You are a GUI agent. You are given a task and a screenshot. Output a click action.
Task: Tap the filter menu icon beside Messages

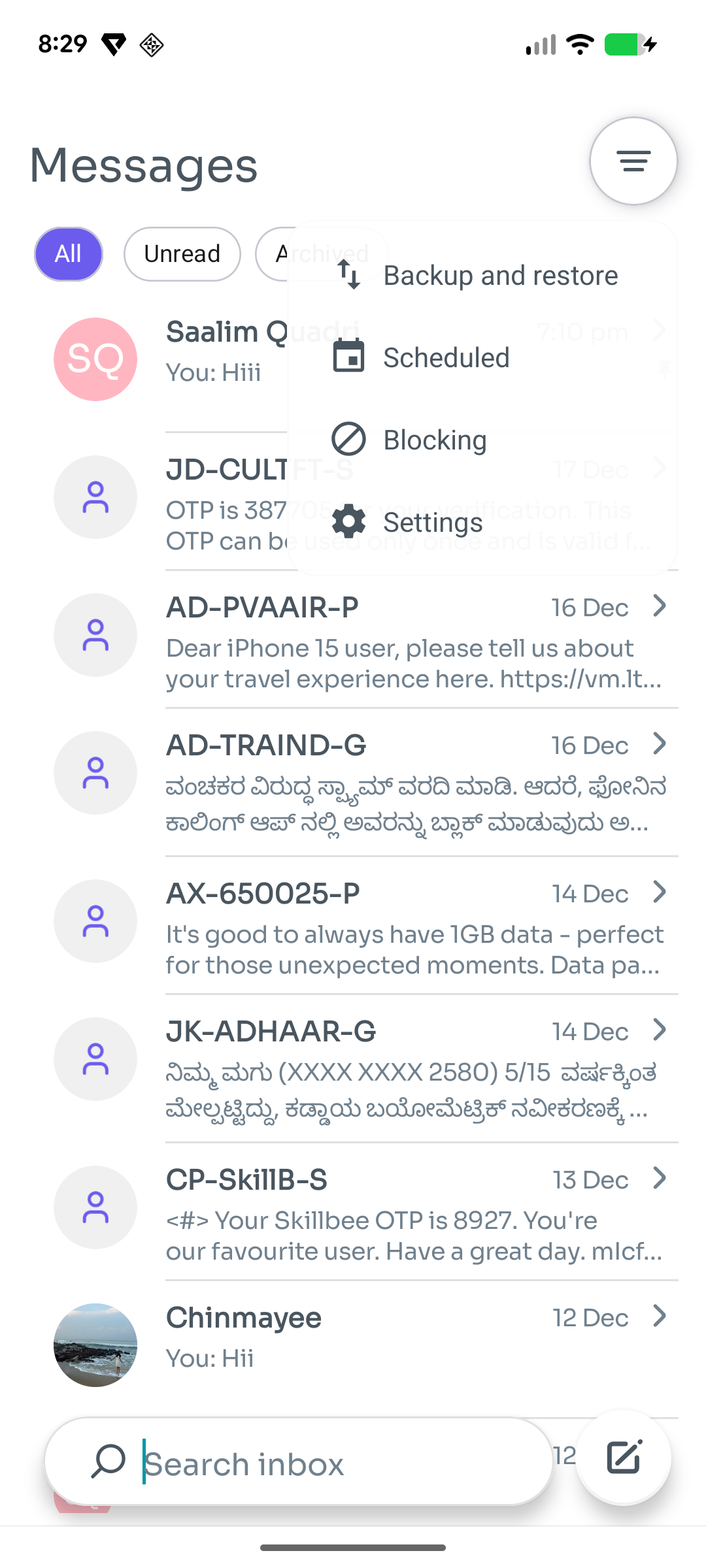point(633,161)
